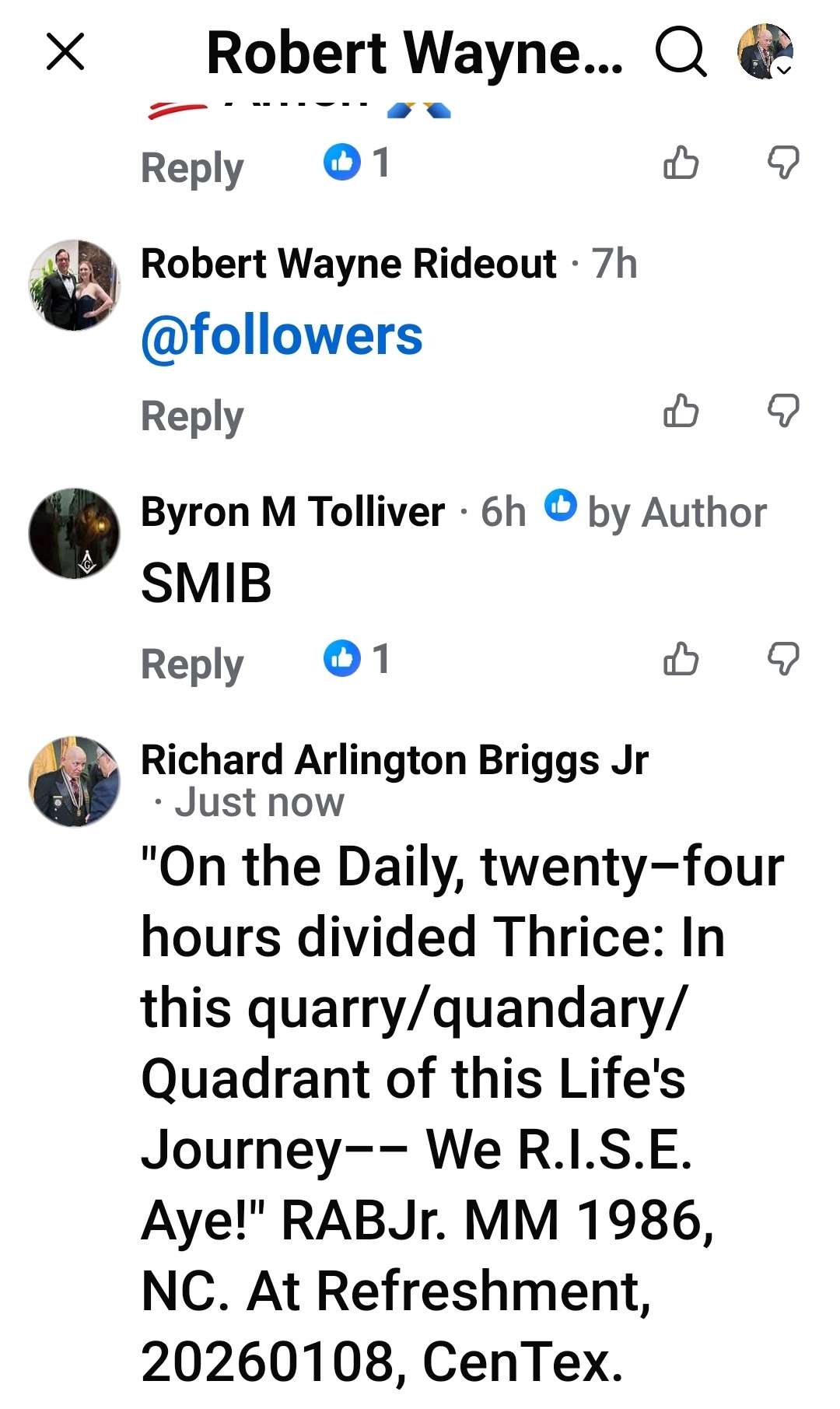The width and height of the screenshot is (840, 1409).
Task: Reply to Byron M Tolliver's SMIB comment
Action: pyautogui.click(x=191, y=664)
